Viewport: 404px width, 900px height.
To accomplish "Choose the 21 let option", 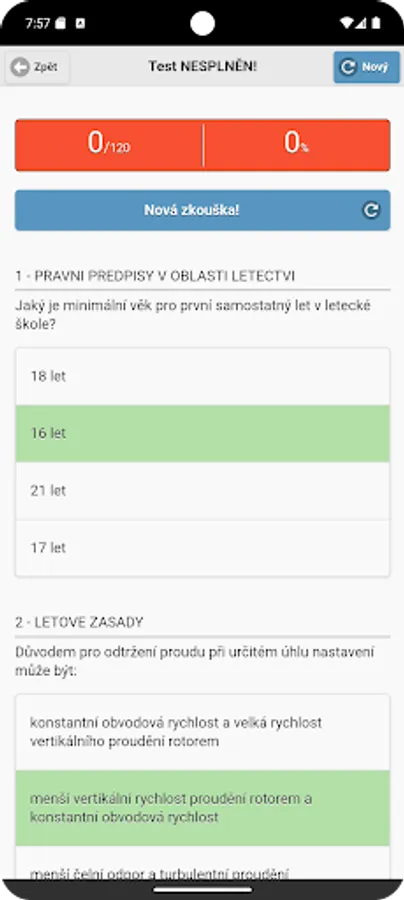I will pos(203,491).
